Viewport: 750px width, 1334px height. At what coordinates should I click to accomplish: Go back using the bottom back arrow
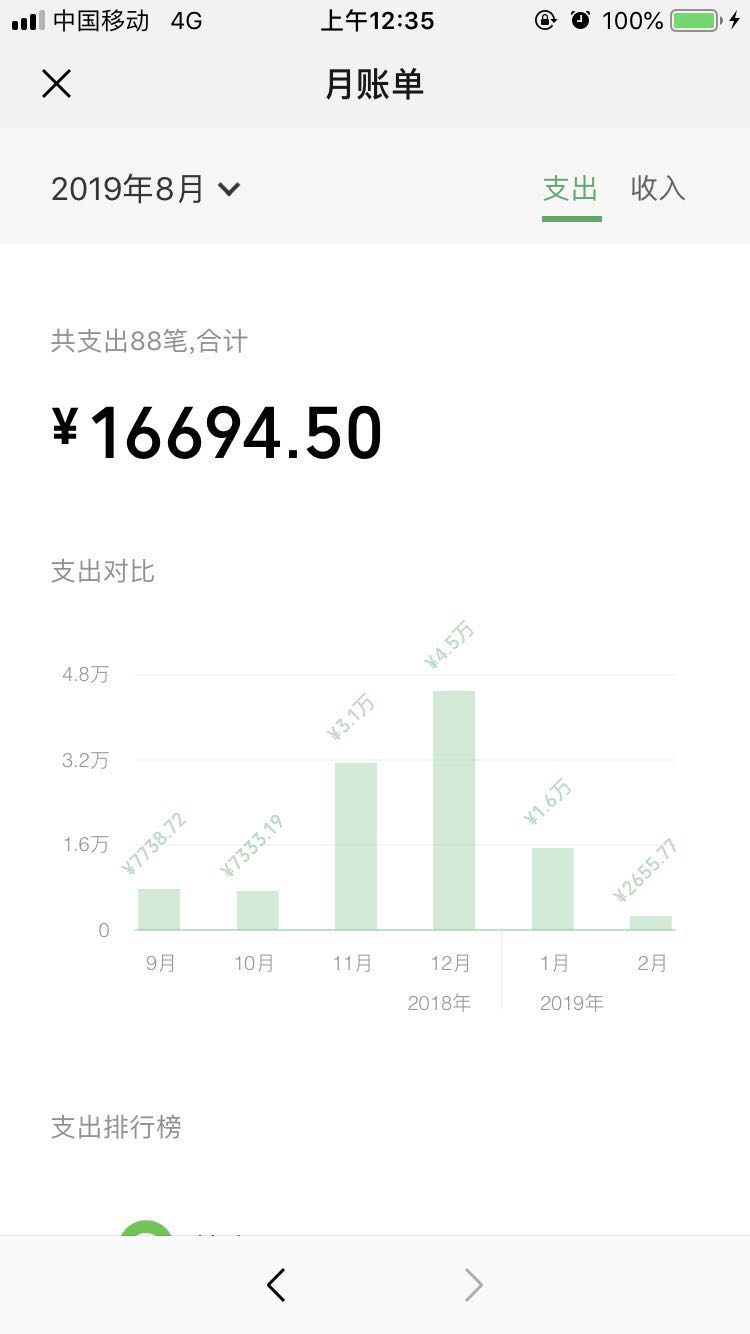click(277, 1285)
